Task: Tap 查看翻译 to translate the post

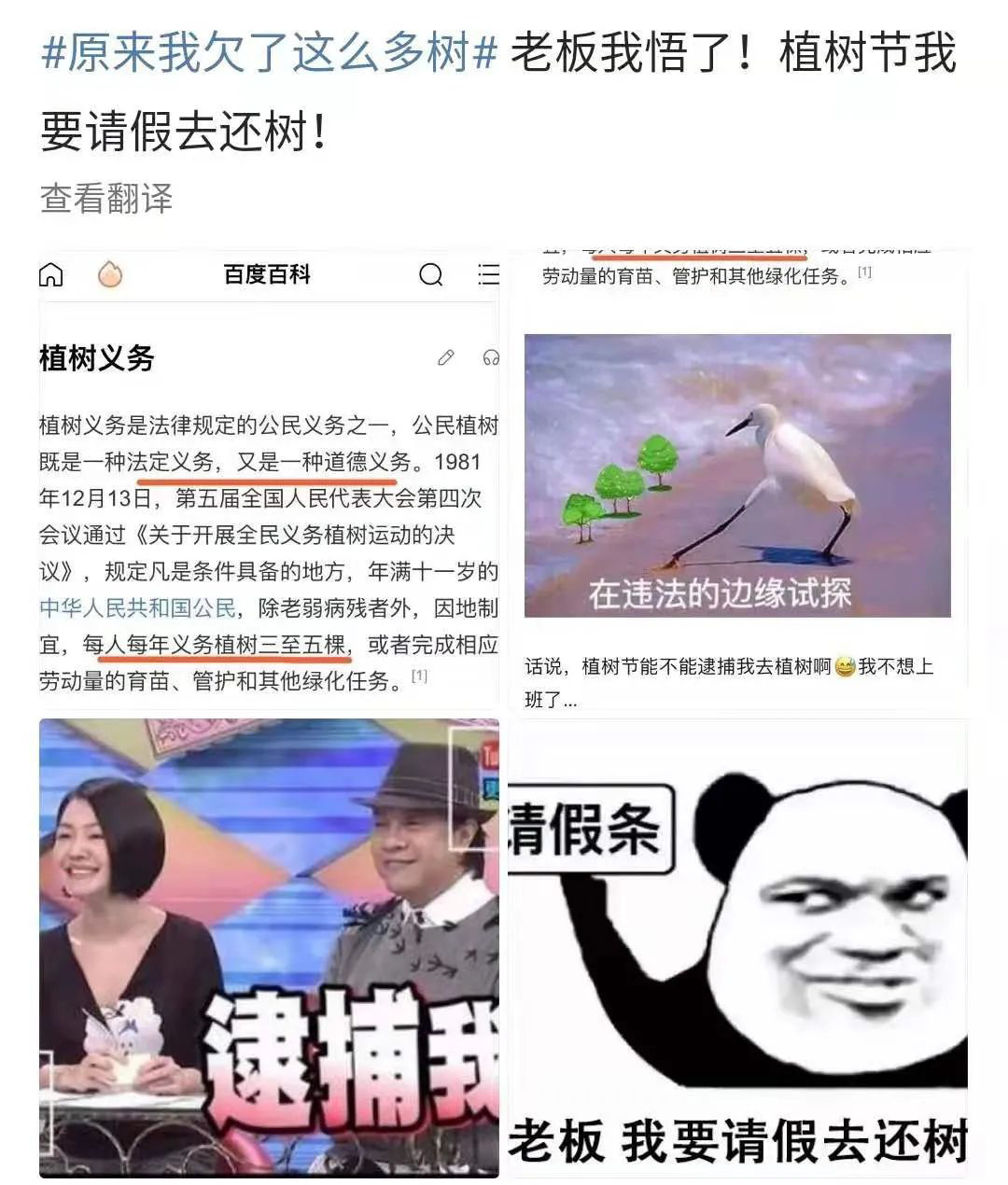Action: (106, 199)
